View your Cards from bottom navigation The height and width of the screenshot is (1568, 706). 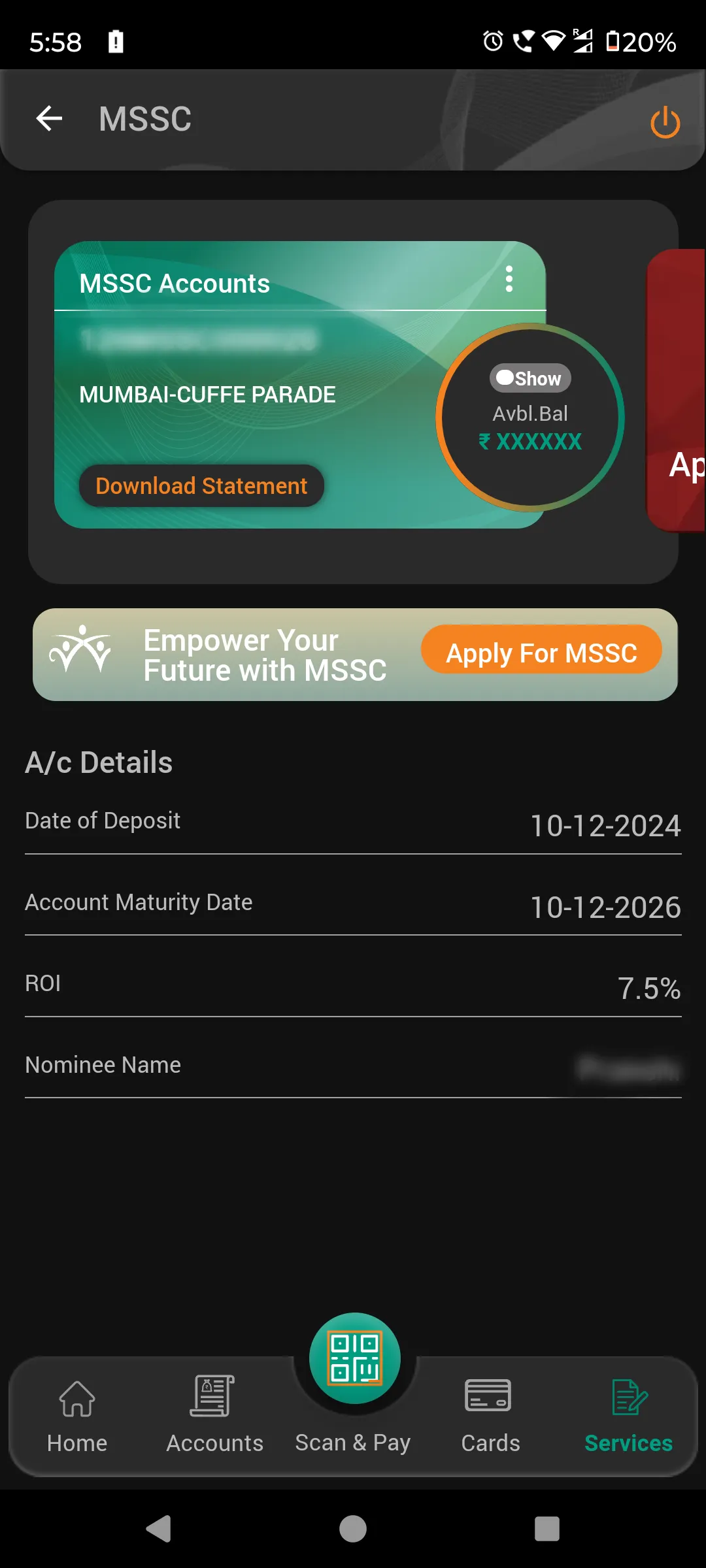pos(490,1411)
